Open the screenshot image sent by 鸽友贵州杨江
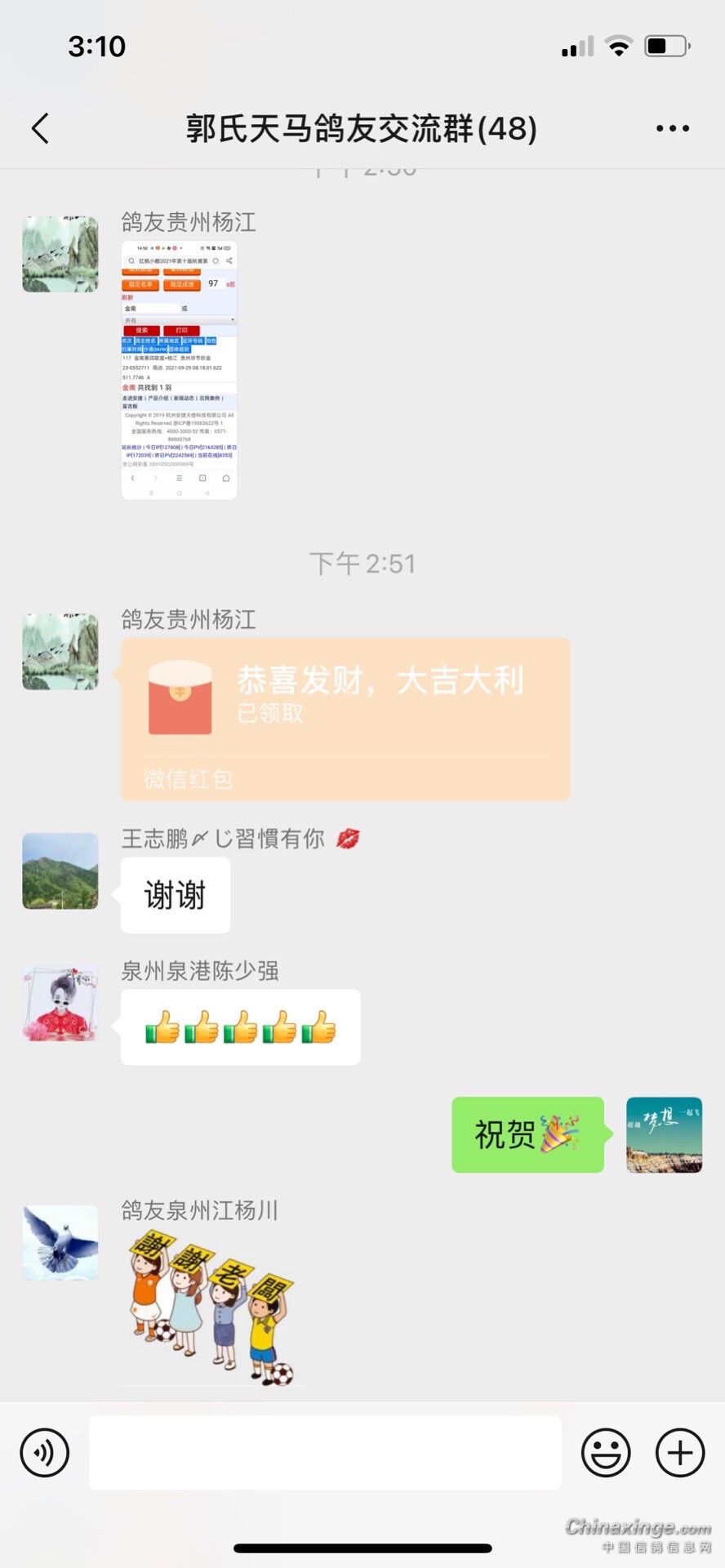 (180, 370)
